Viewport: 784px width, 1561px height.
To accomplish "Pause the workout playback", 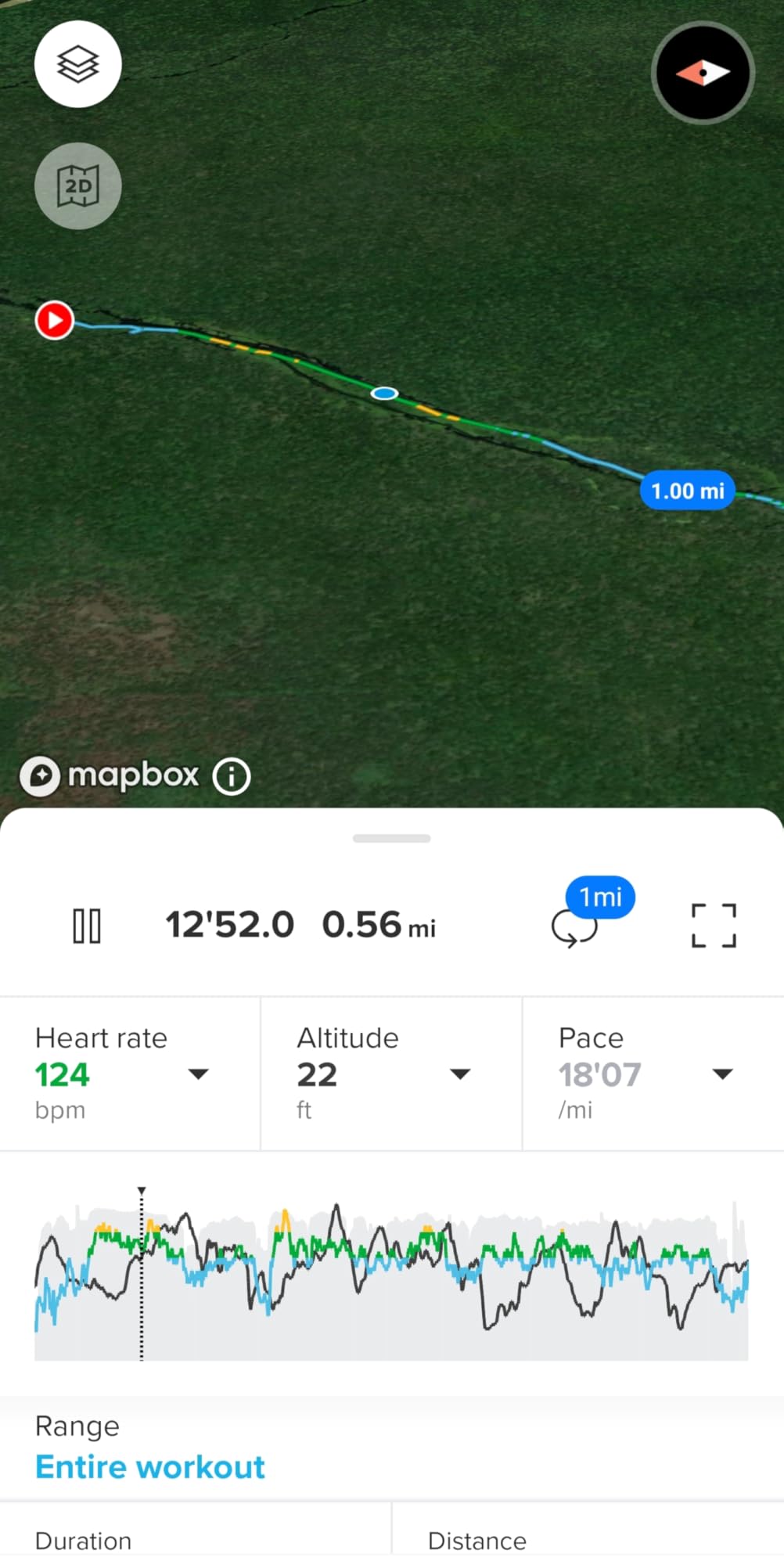I will coord(87,926).
